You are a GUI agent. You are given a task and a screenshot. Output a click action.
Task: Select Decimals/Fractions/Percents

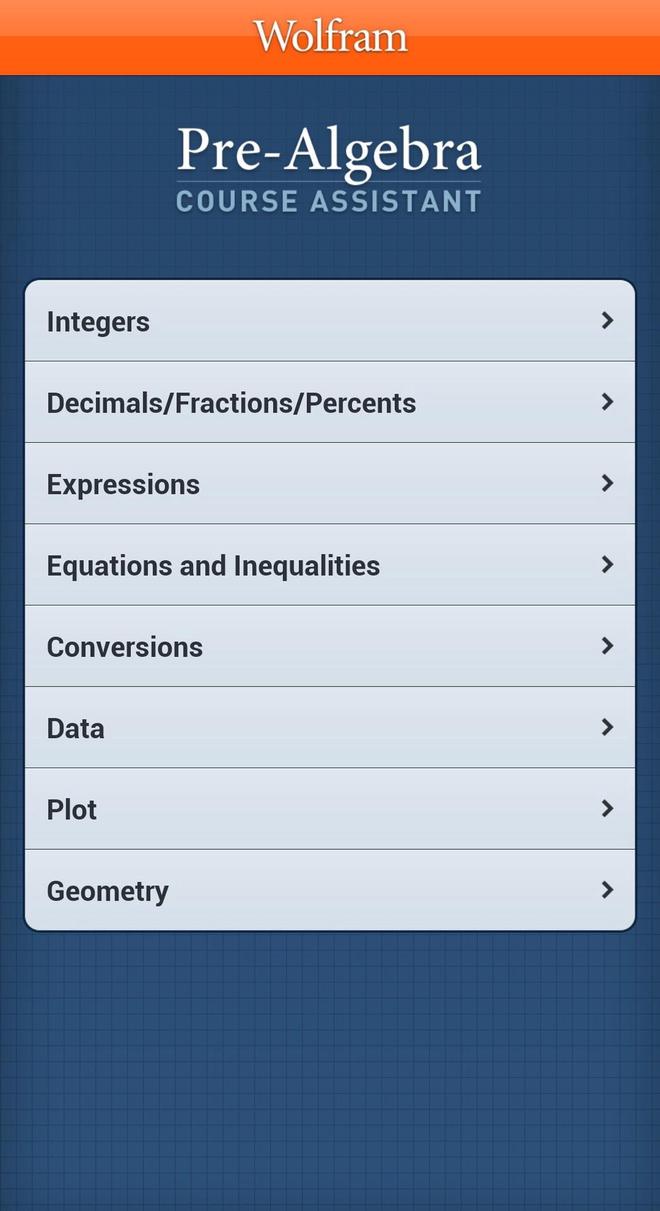pyautogui.click(x=329, y=402)
